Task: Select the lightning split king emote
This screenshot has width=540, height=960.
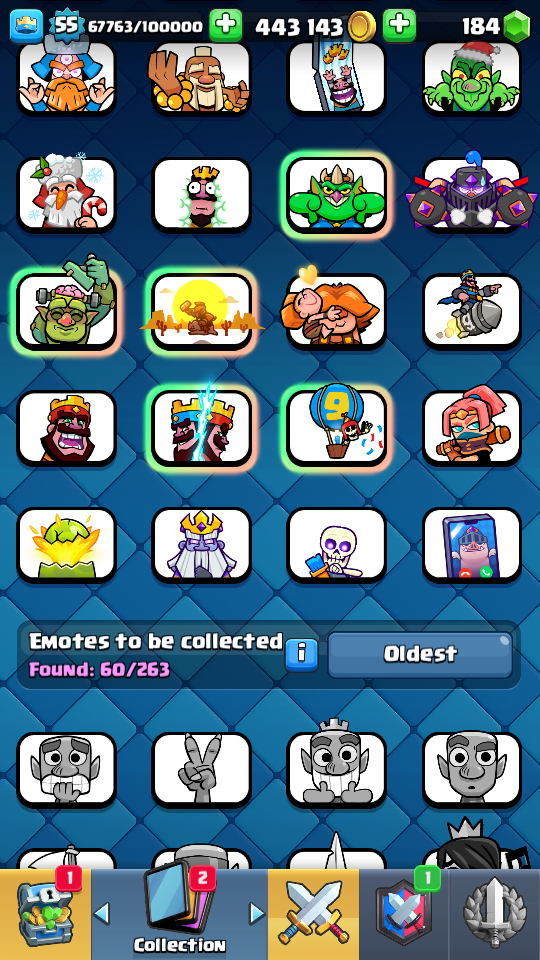Action: coord(201,428)
